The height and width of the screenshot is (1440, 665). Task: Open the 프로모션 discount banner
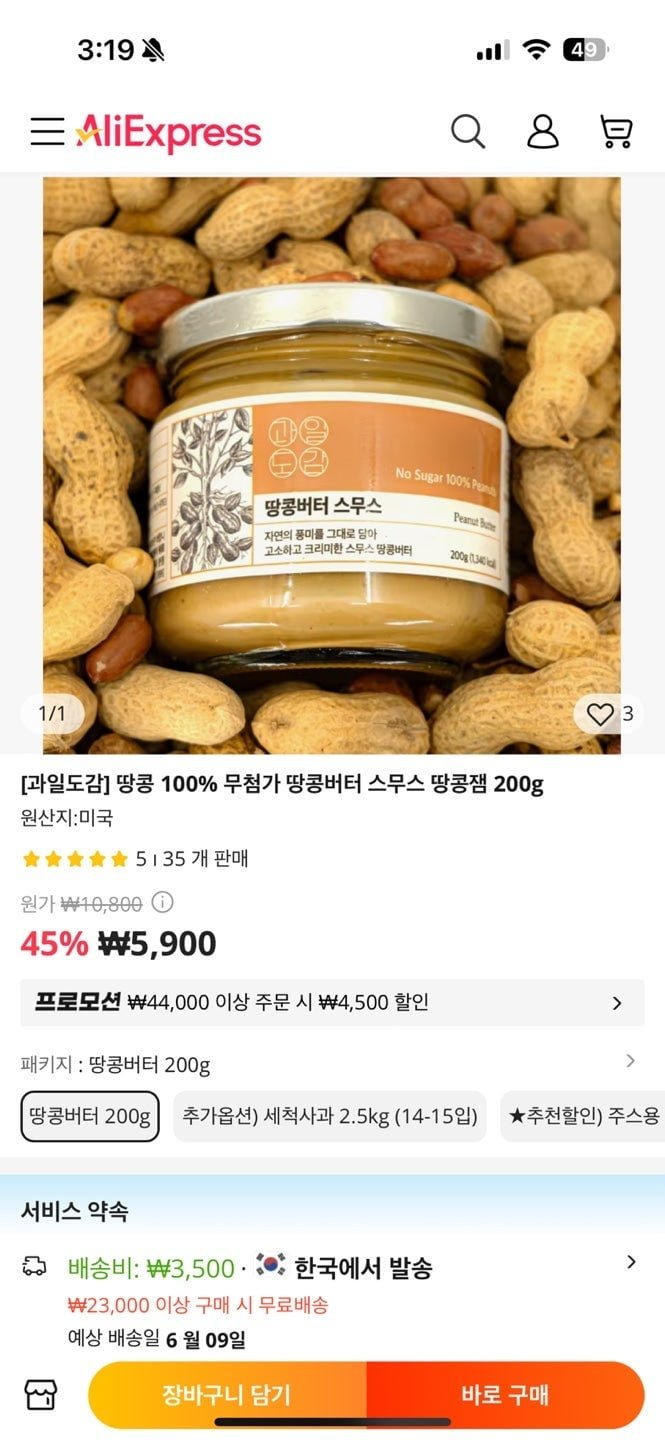click(x=331, y=1002)
